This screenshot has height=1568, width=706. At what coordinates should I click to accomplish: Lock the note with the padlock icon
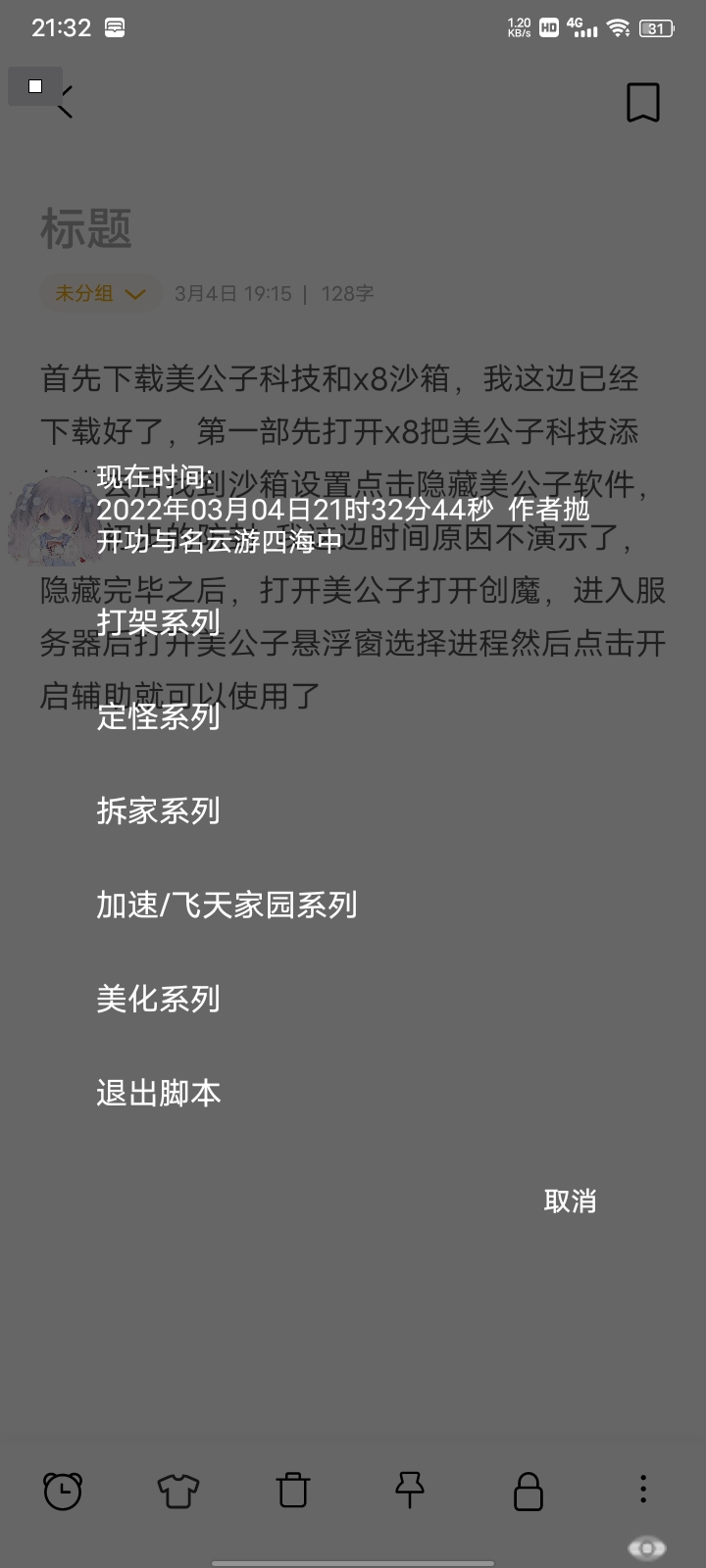(529, 1491)
